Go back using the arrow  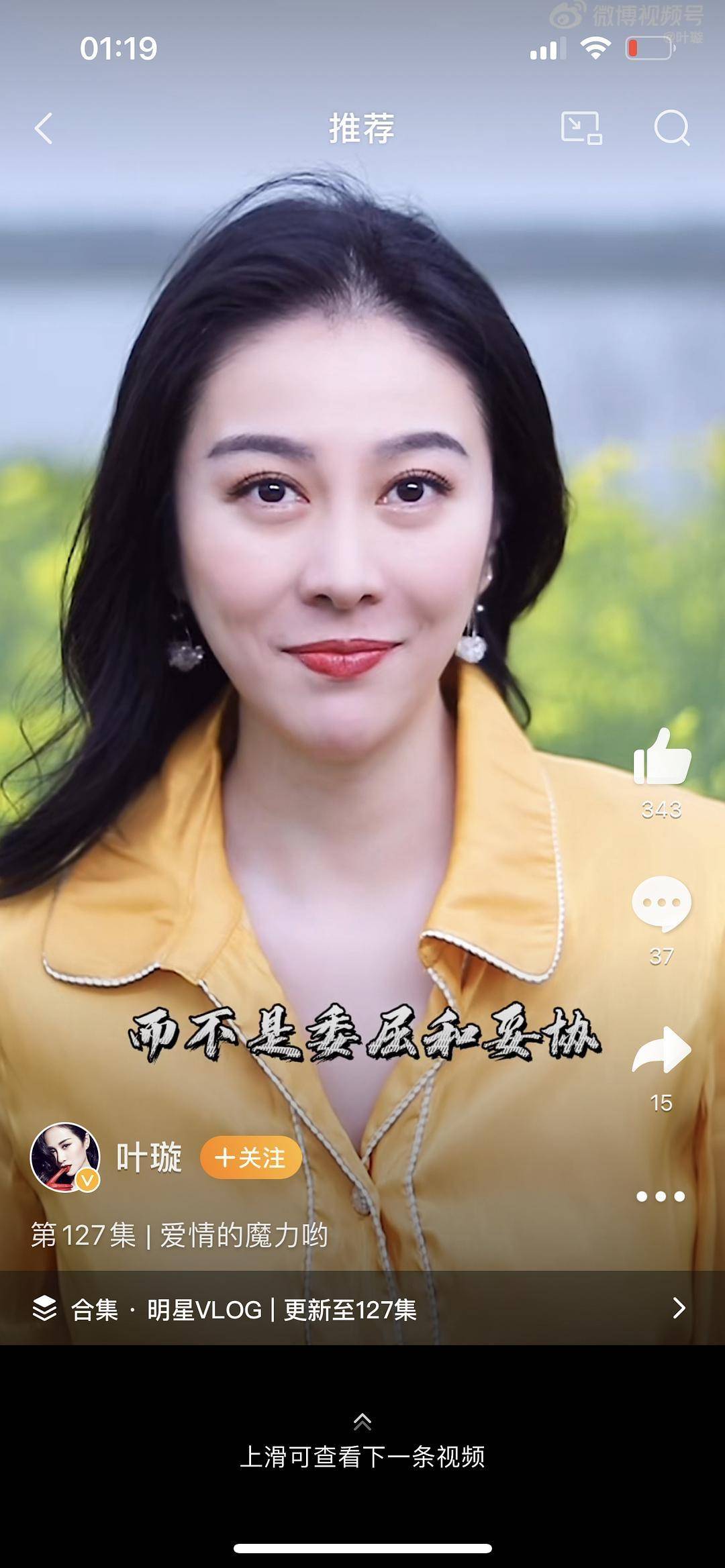(x=44, y=128)
